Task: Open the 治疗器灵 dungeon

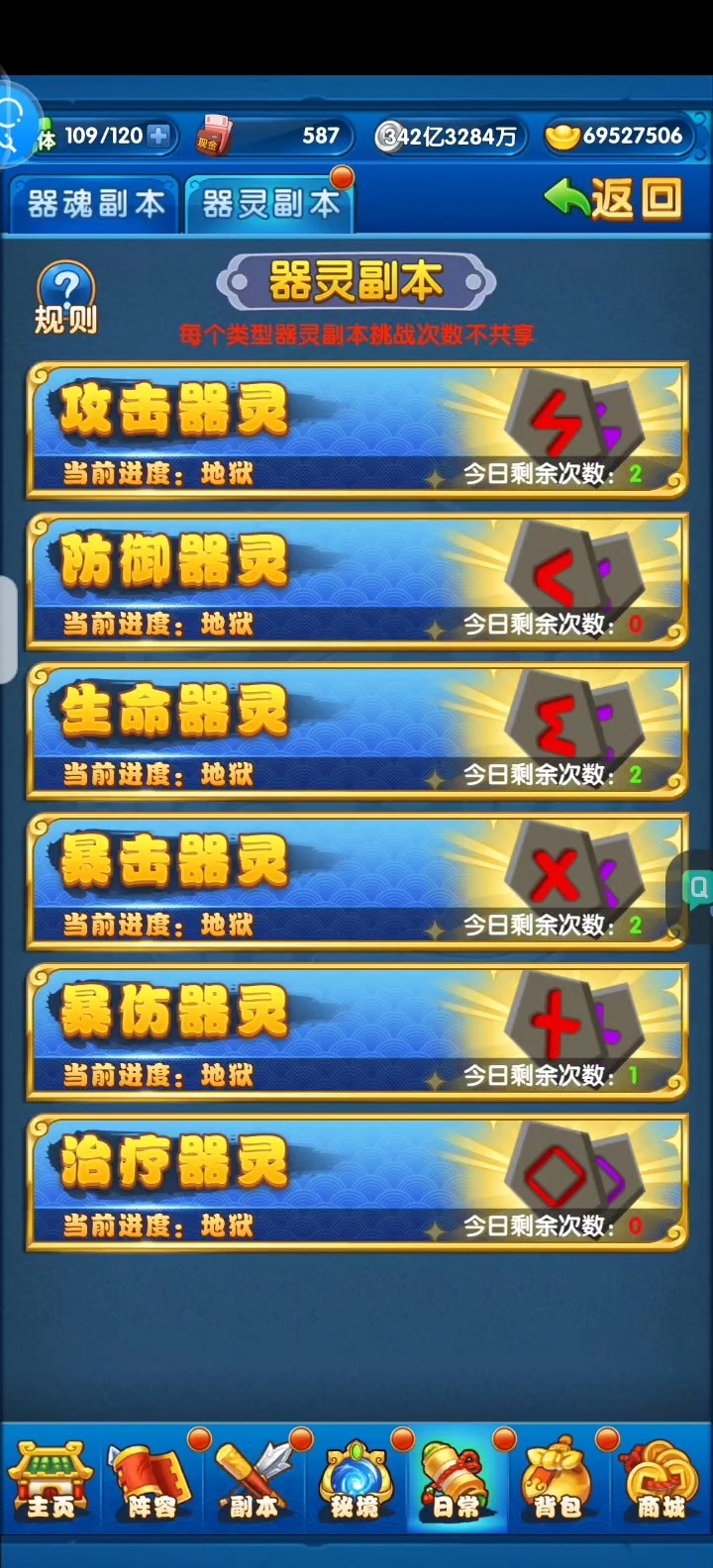Action: coord(356,1182)
